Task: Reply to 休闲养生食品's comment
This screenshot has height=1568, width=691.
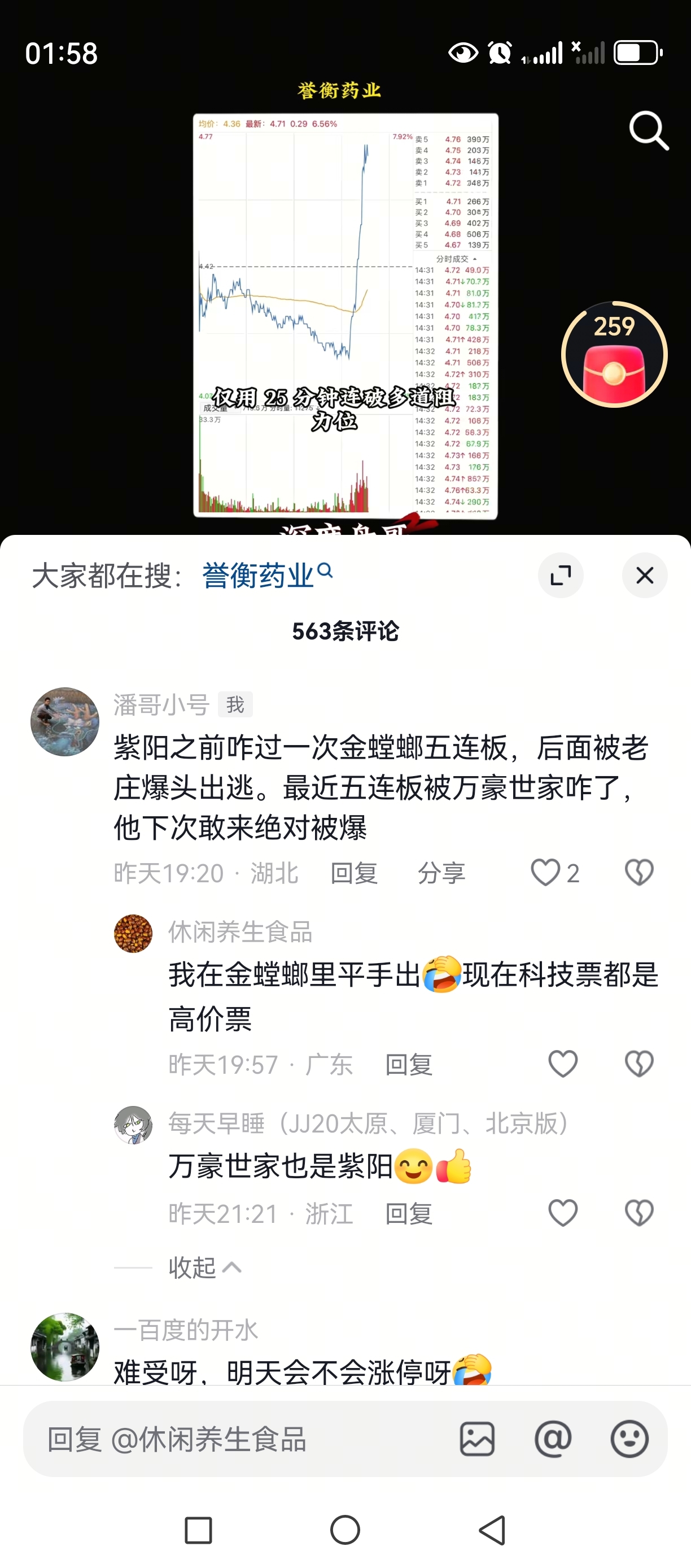Action: [x=409, y=1065]
